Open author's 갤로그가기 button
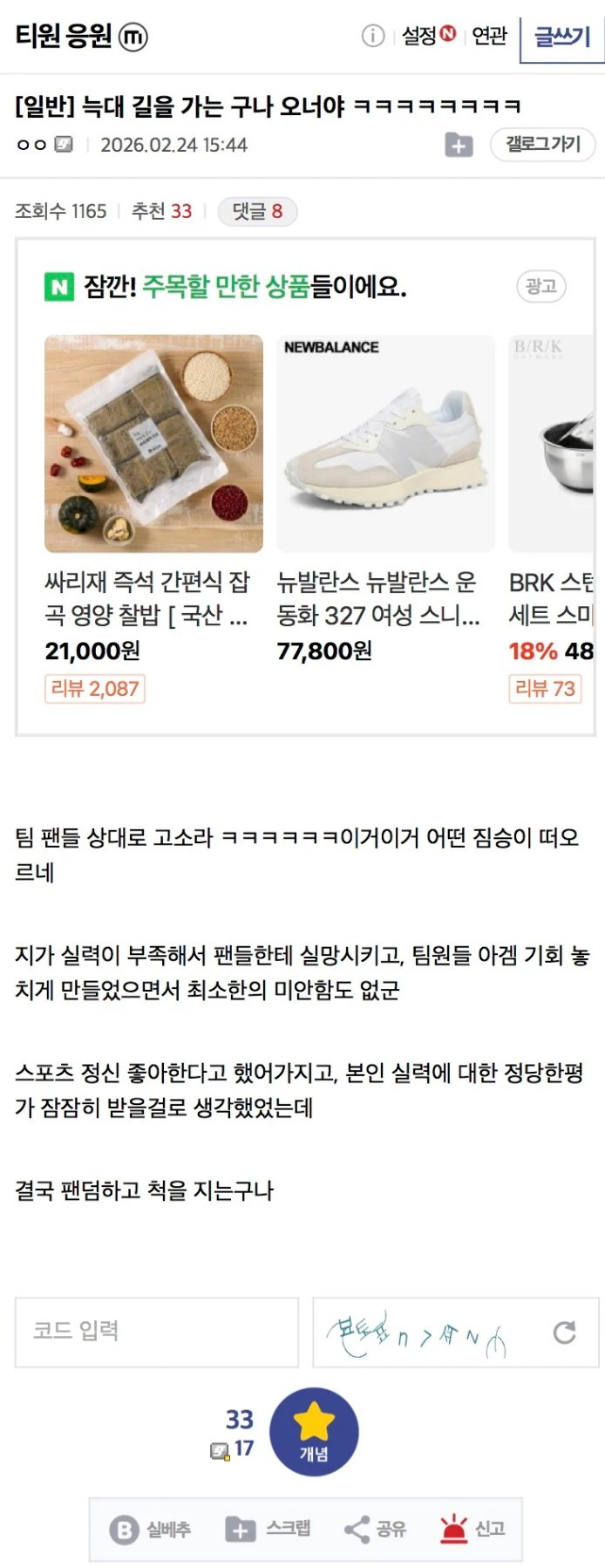Image resolution: width=605 pixels, height=1568 pixels. [542, 144]
